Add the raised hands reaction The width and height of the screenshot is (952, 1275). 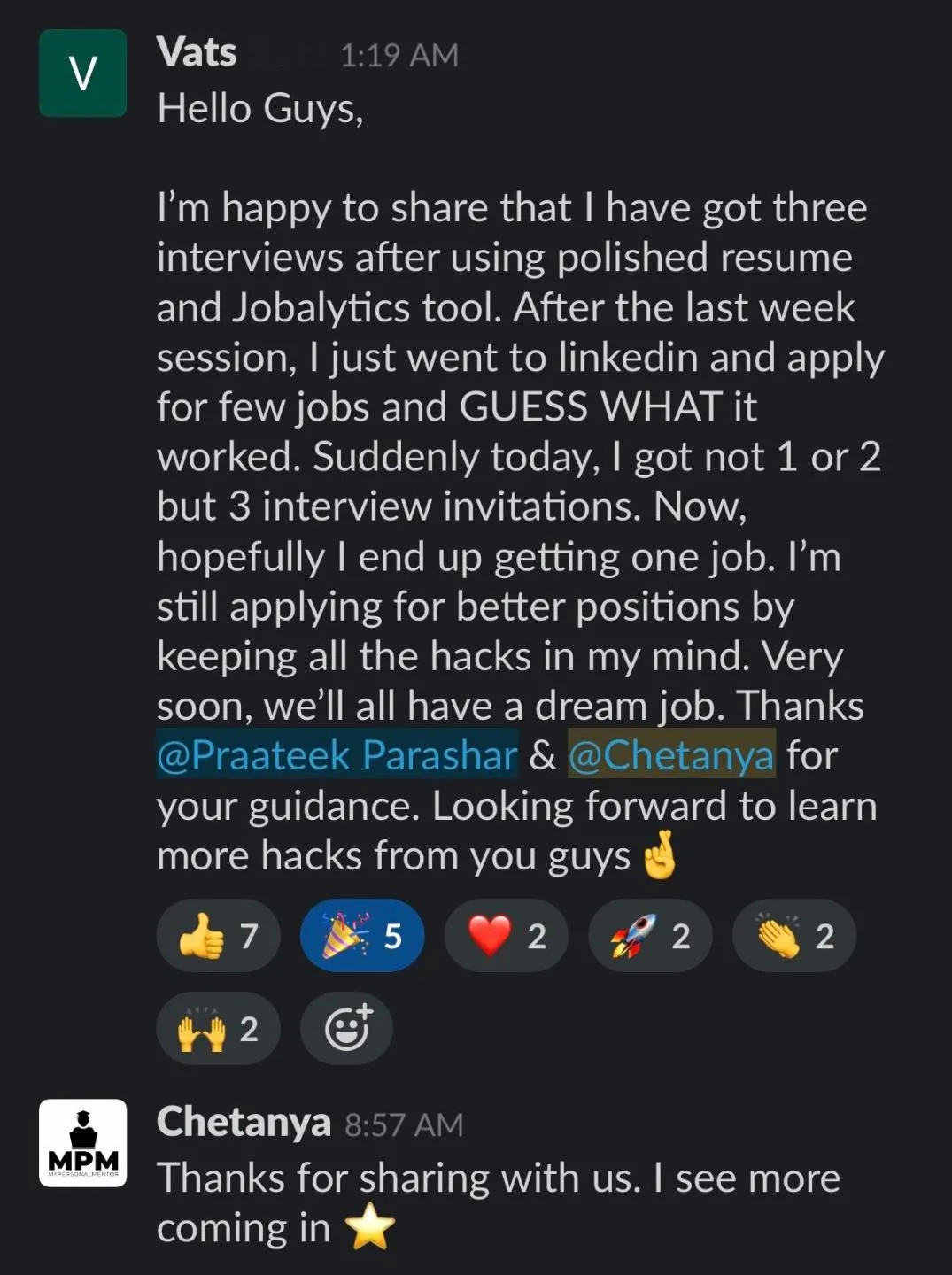coord(218,1029)
